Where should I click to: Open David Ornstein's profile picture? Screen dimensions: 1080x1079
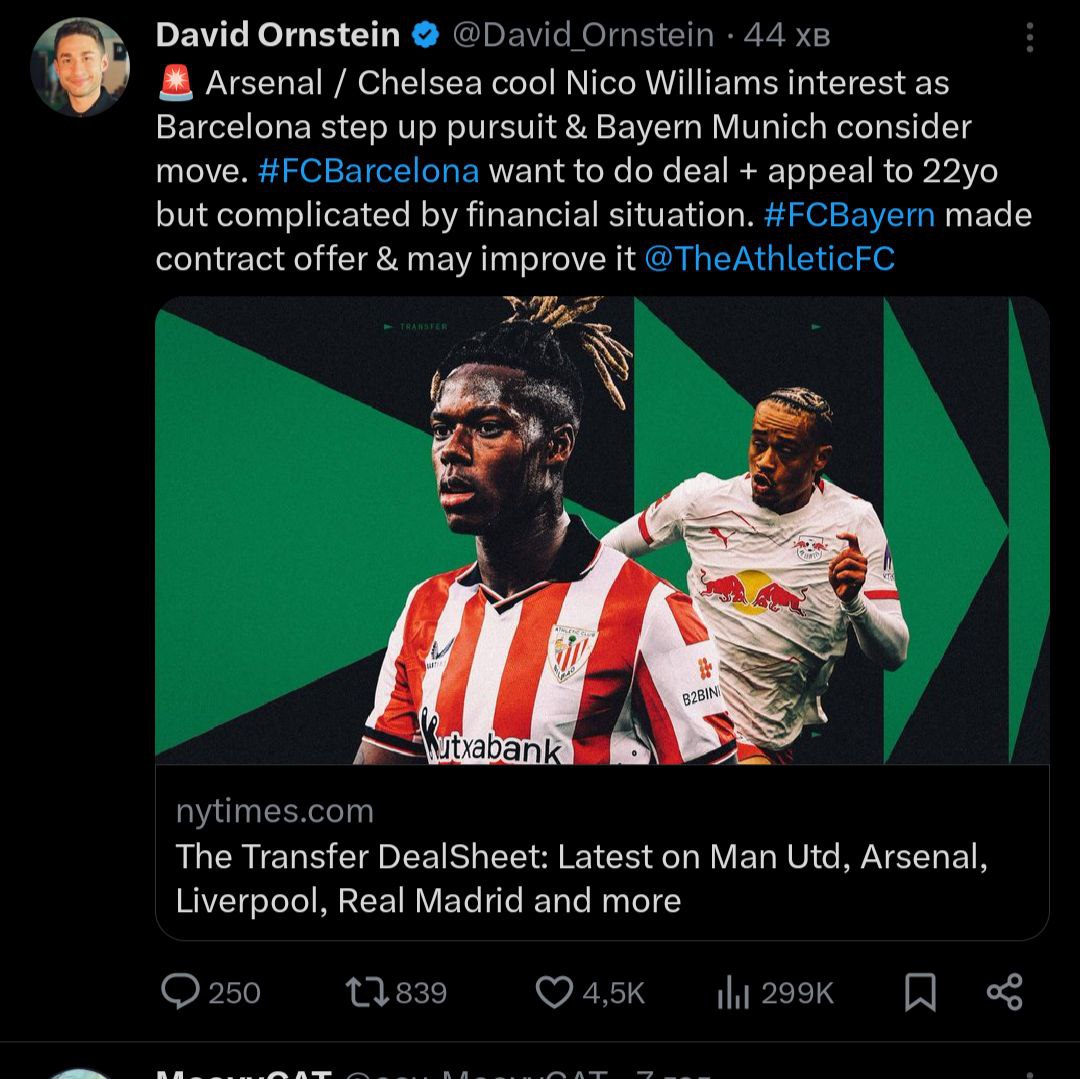pyautogui.click(x=80, y=67)
